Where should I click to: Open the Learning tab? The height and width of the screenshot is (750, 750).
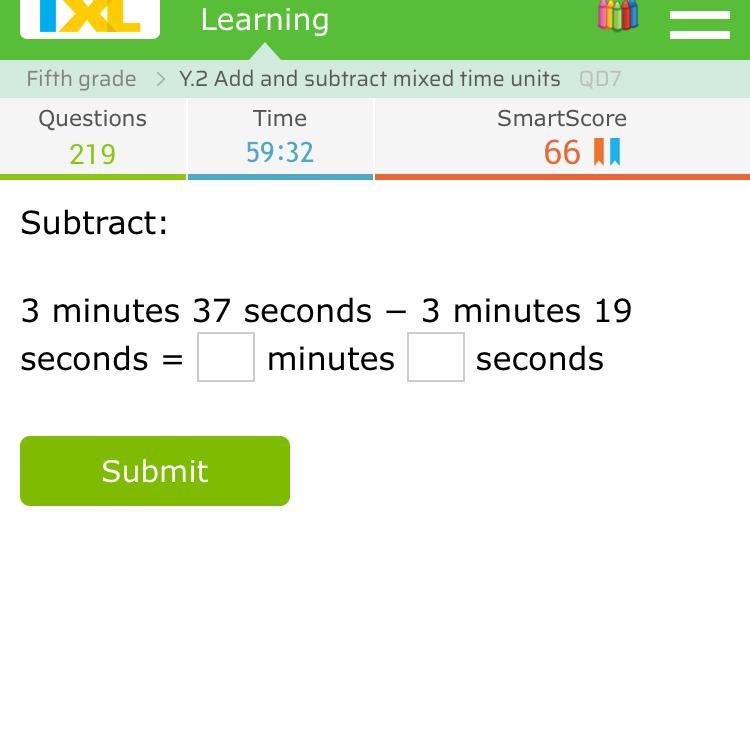click(x=265, y=20)
